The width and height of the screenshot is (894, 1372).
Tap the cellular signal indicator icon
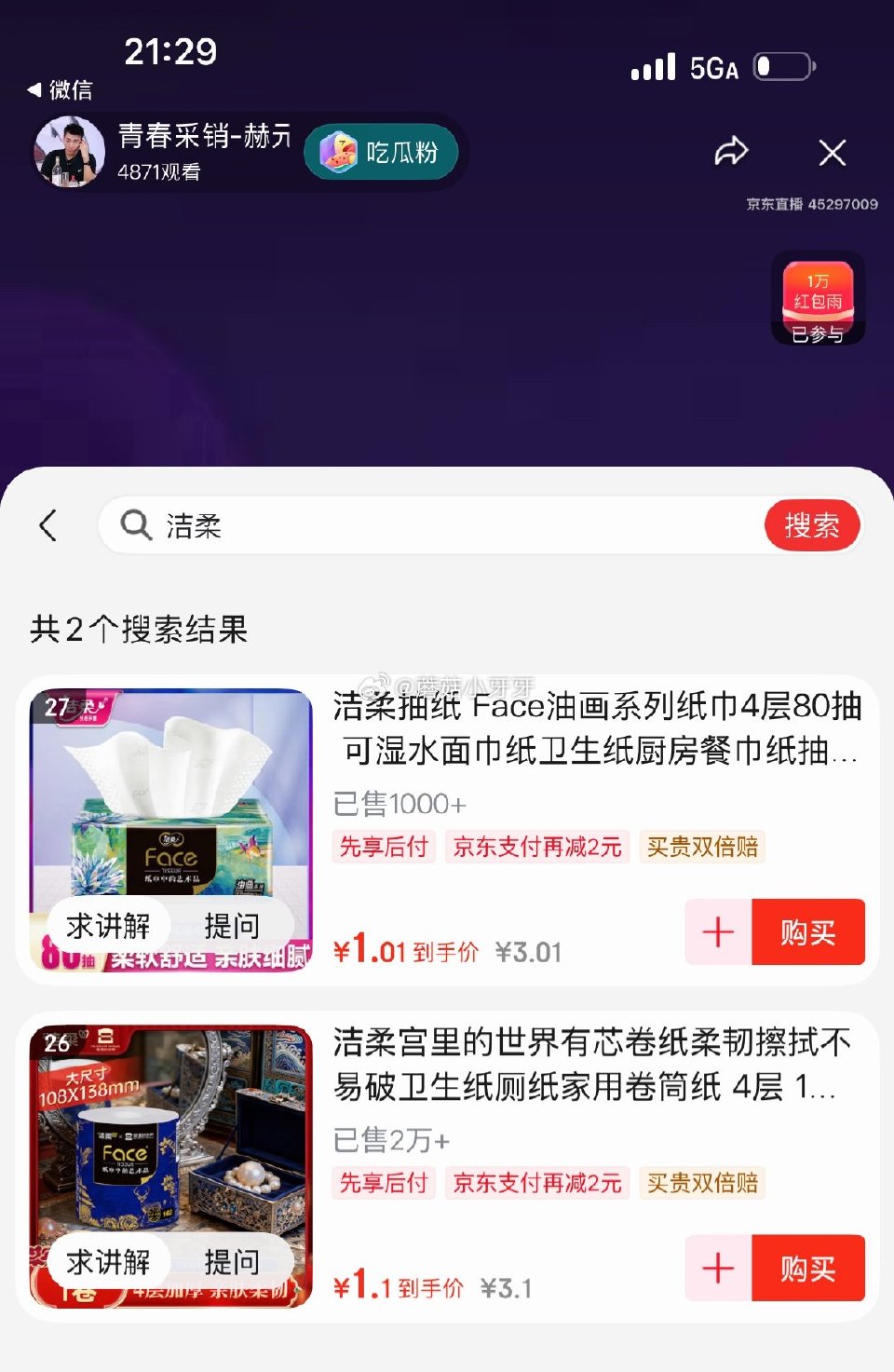point(652,65)
